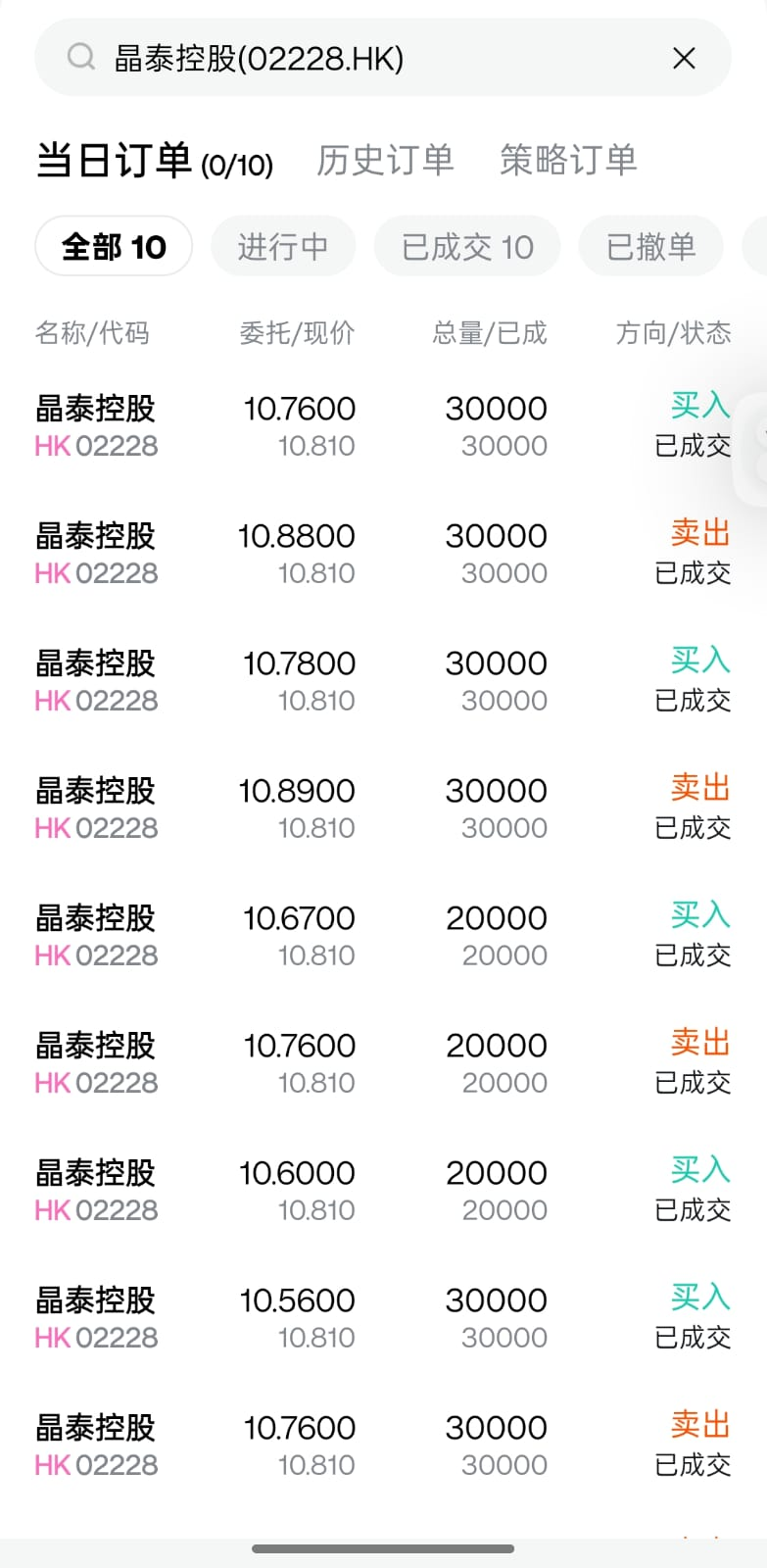View the 10.7600 卖出 order of 20000 shares

383,1063
